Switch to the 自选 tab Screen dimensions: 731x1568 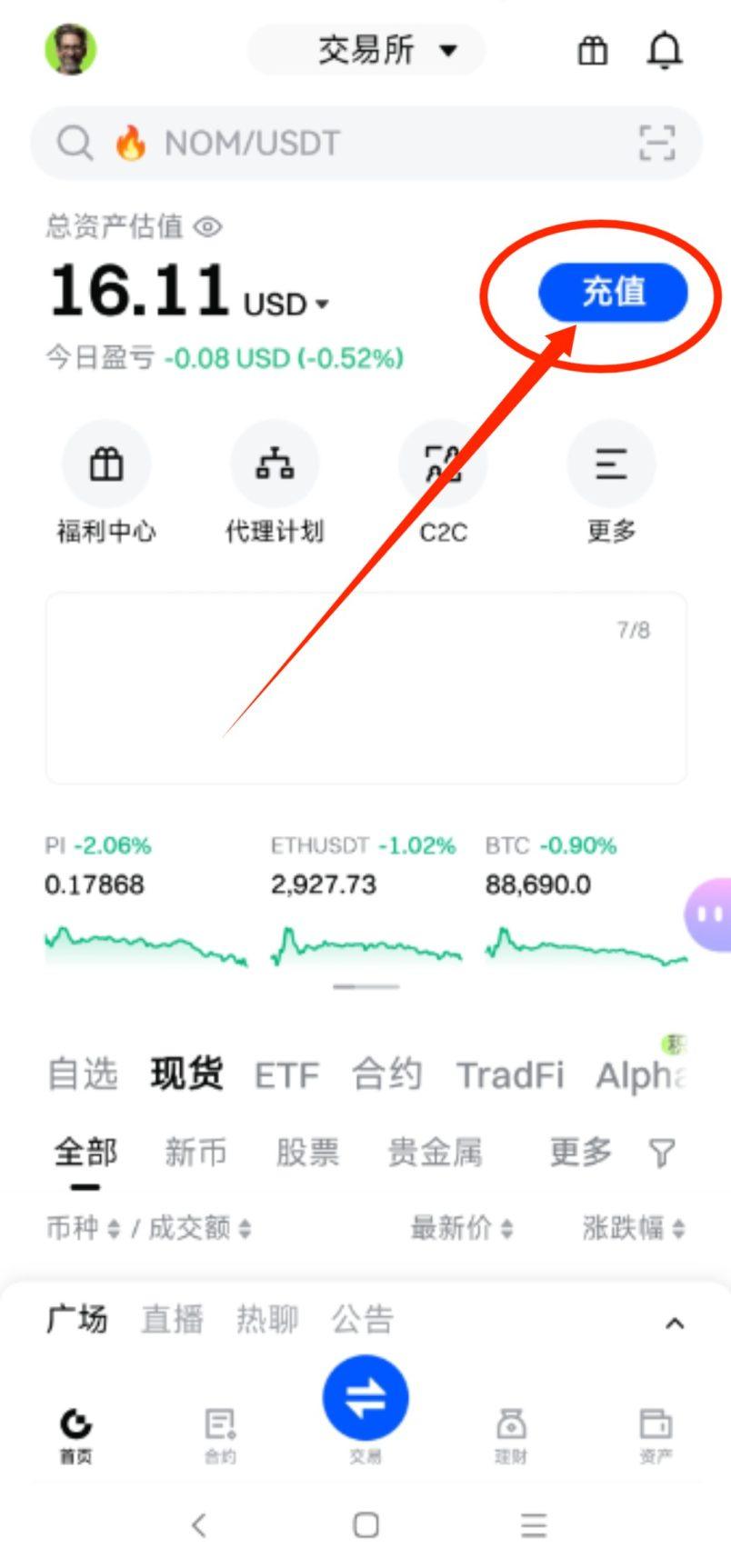pyautogui.click(x=83, y=1074)
